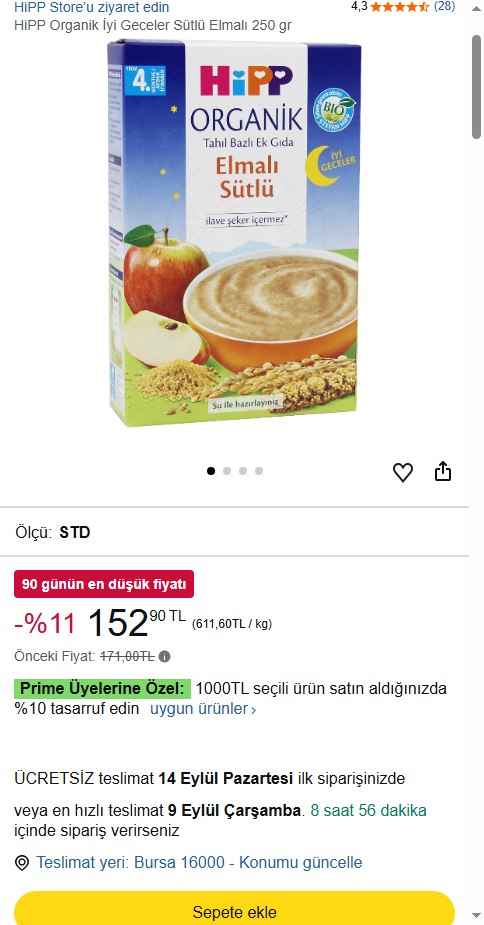Open uygun ürünler link
Image resolution: width=484 pixels, height=925 pixels.
point(203,708)
